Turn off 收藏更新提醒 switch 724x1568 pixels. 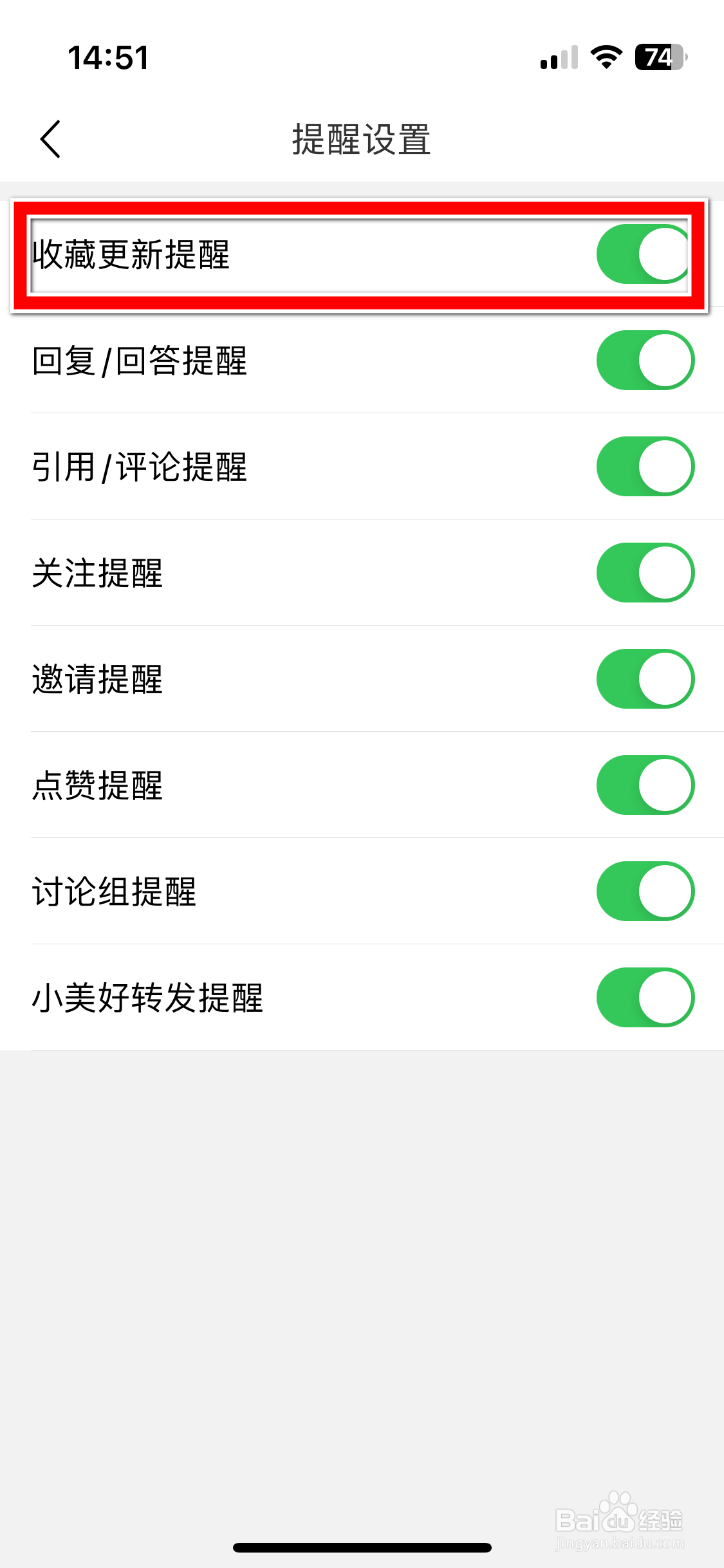pyautogui.click(x=644, y=254)
